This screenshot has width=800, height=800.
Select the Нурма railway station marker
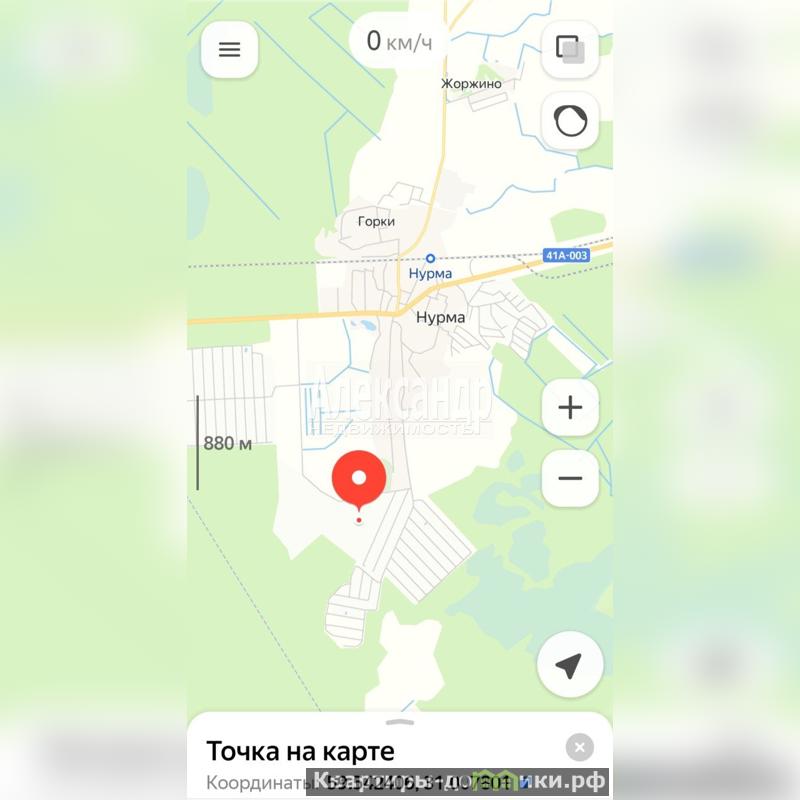(x=431, y=258)
